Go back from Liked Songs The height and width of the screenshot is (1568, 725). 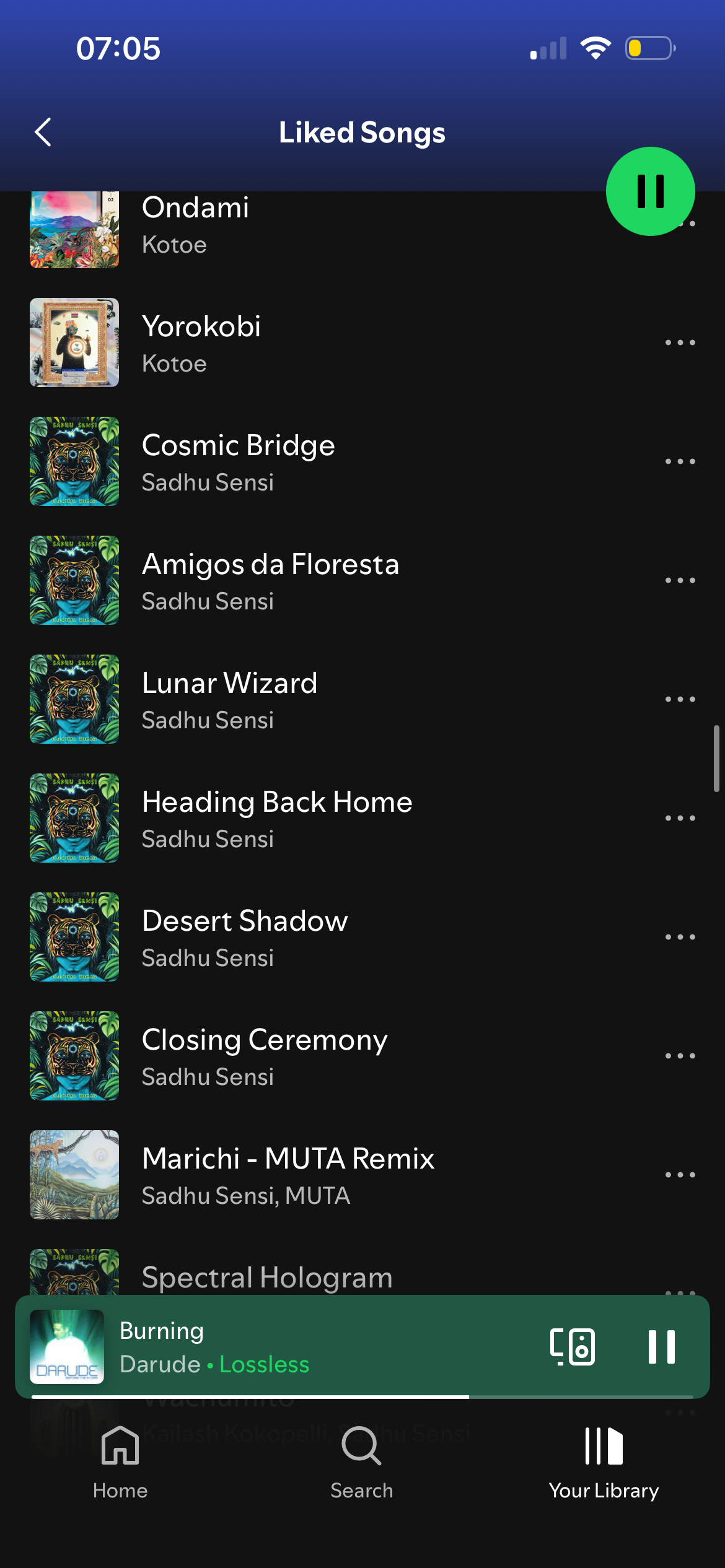click(43, 133)
